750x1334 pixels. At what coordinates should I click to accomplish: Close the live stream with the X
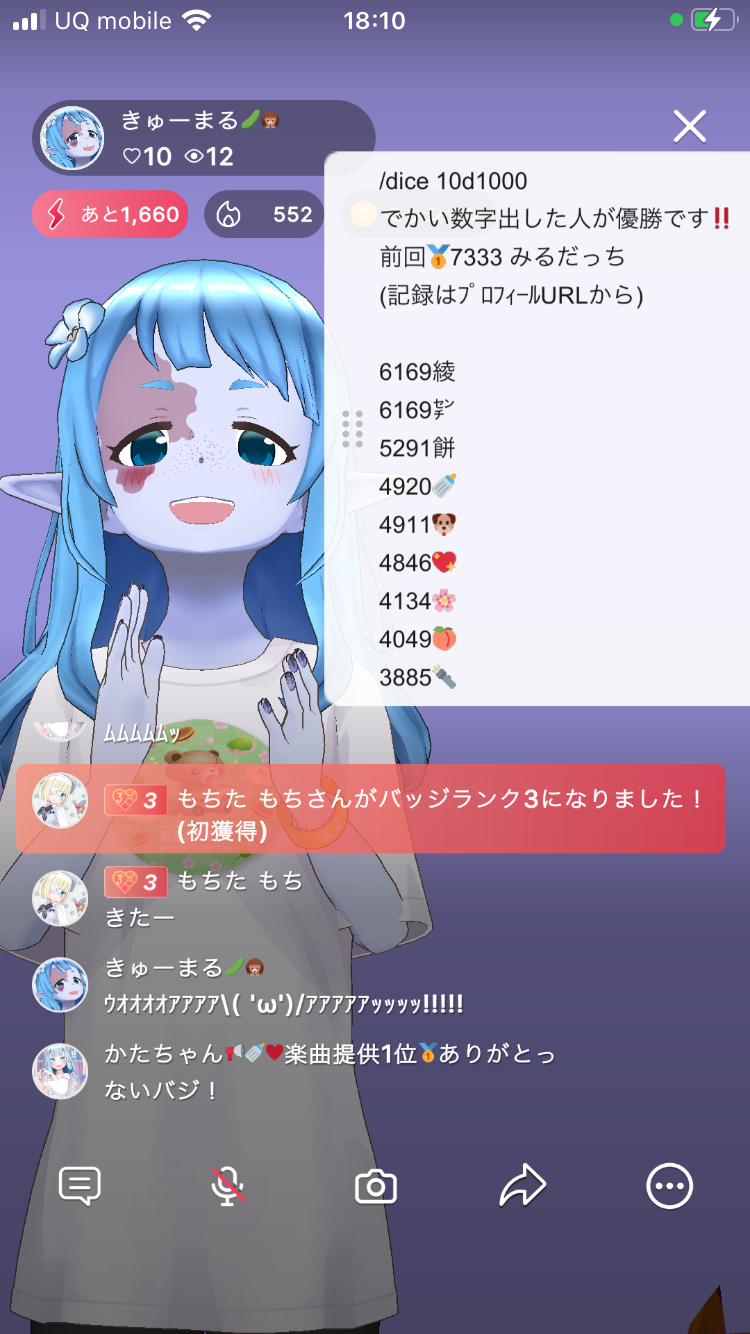coord(689,127)
